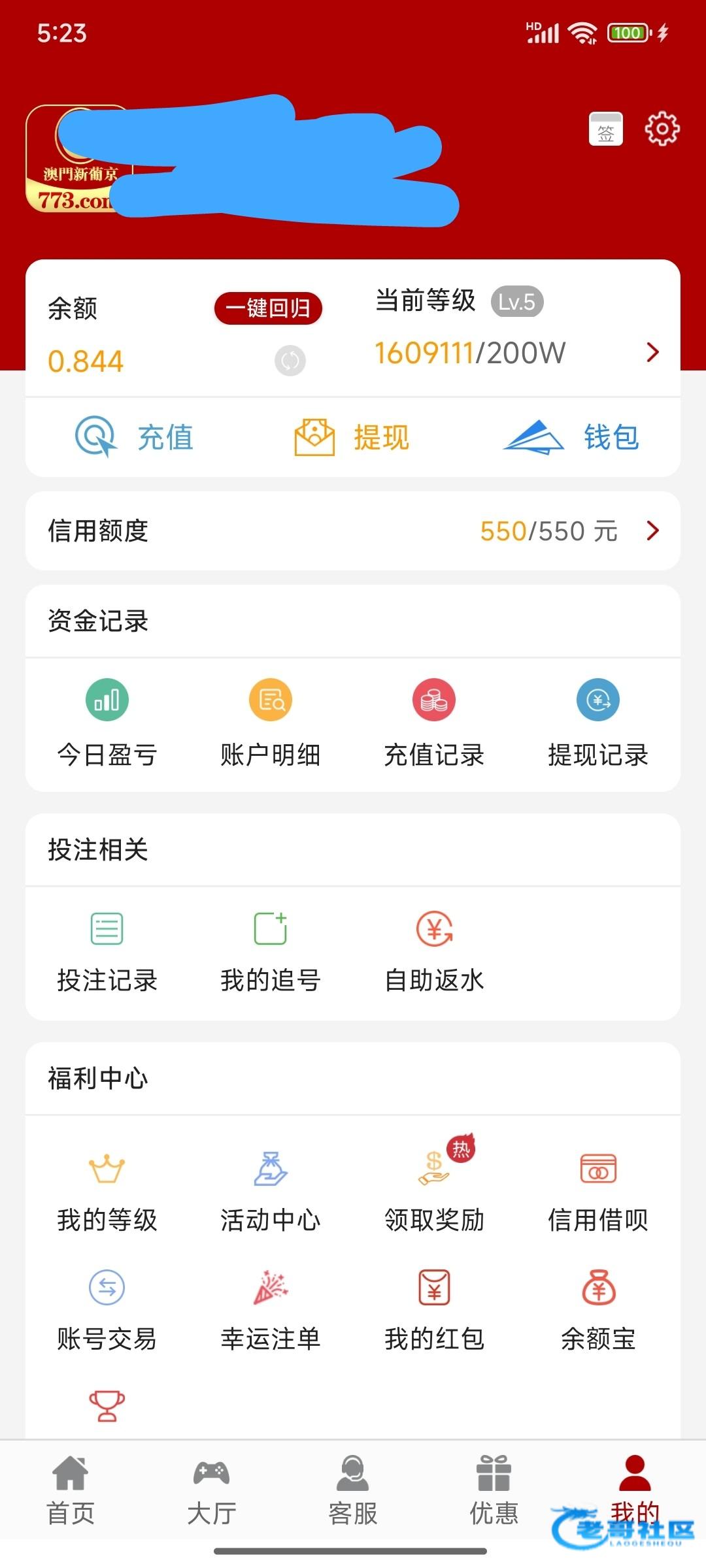
Task: Select 提现 to withdraw funds
Action: click(352, 437)
